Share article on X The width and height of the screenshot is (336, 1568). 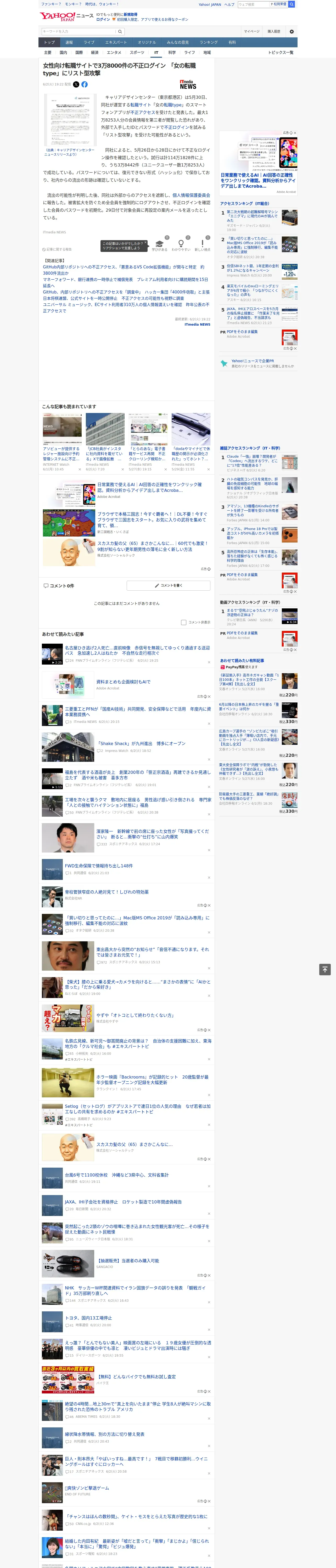[x=76, y=85]
